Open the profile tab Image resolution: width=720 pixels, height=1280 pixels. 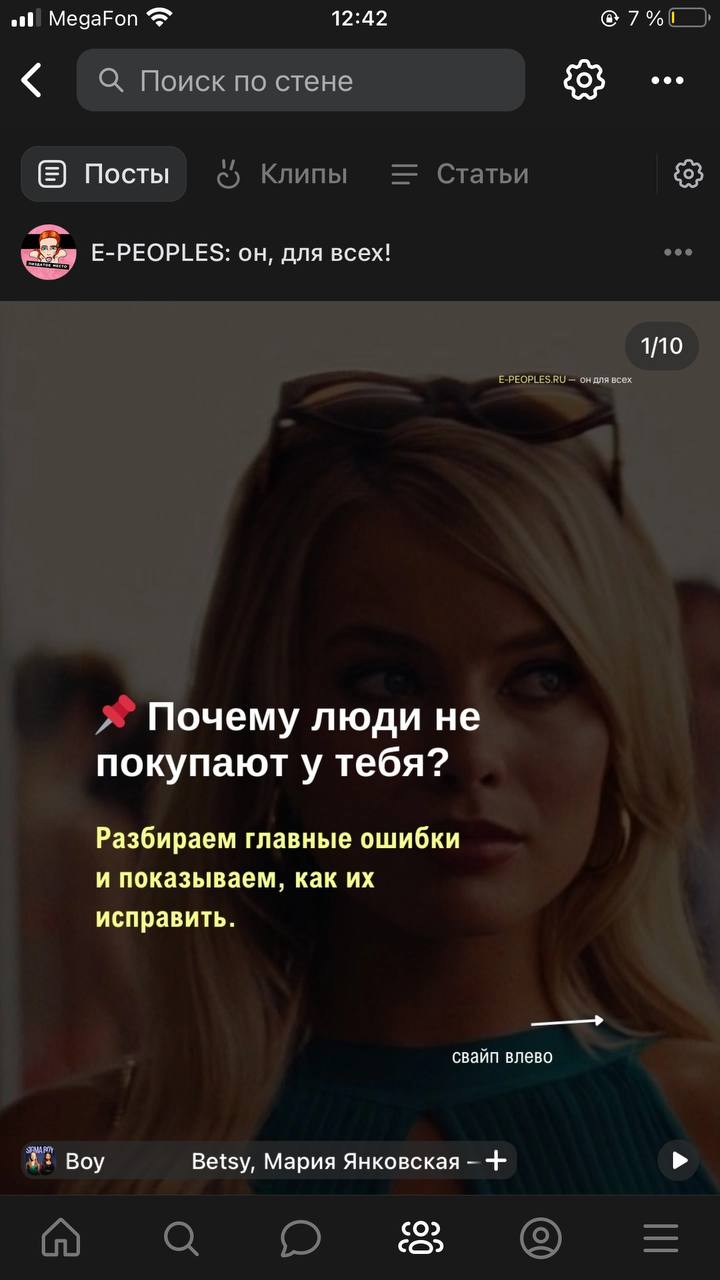(540, 1238)
